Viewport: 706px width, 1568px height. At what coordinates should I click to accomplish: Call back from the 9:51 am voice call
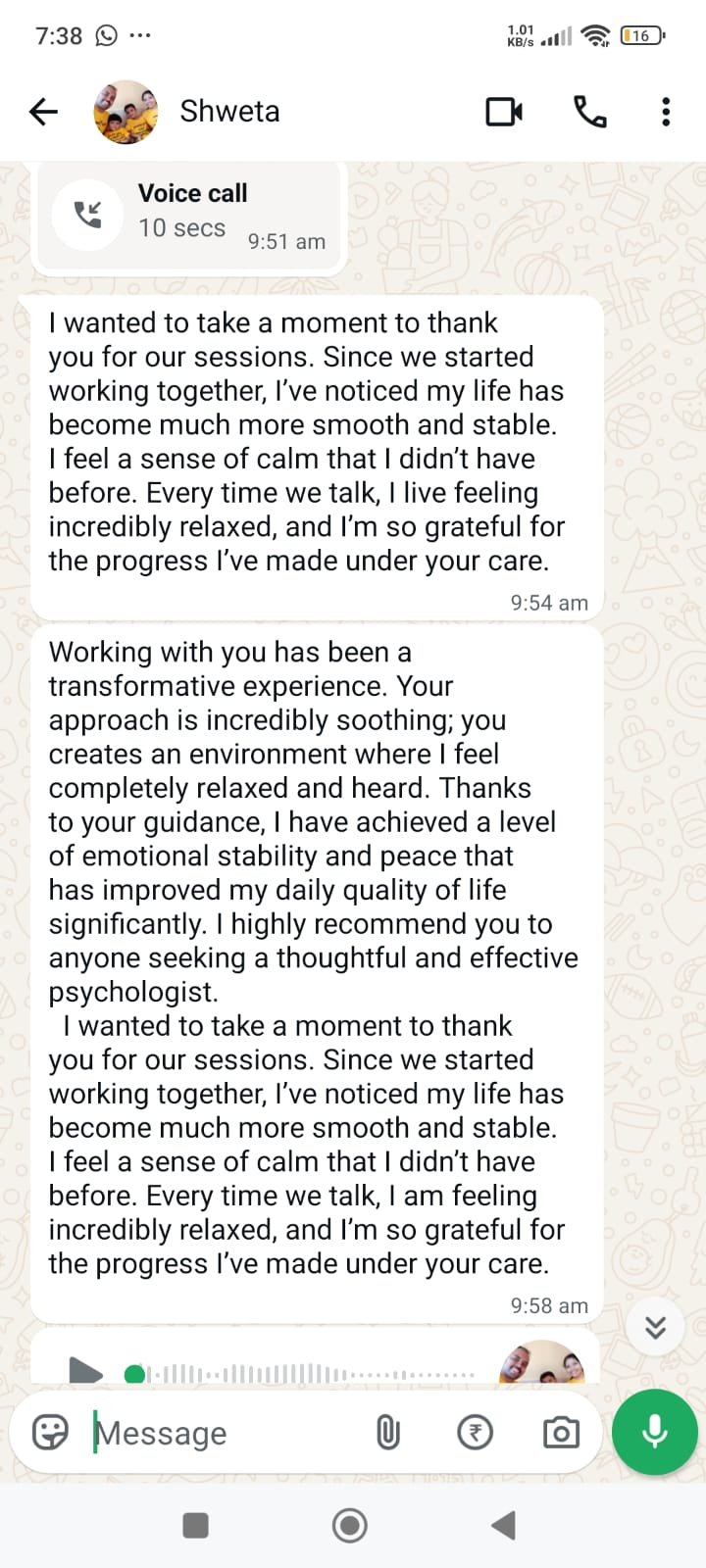click(x=88, y=215)
